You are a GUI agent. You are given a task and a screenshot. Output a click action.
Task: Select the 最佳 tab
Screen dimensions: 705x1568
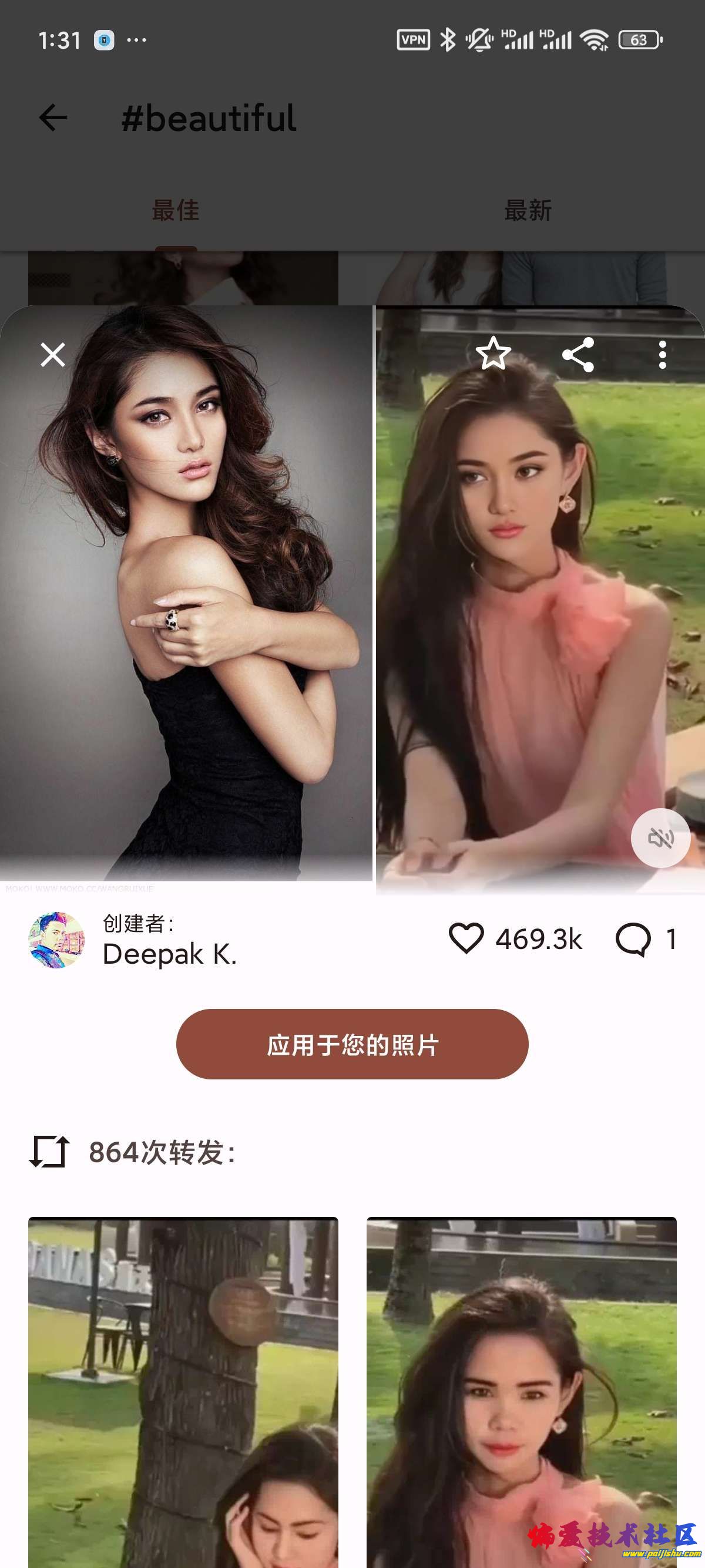175,211
